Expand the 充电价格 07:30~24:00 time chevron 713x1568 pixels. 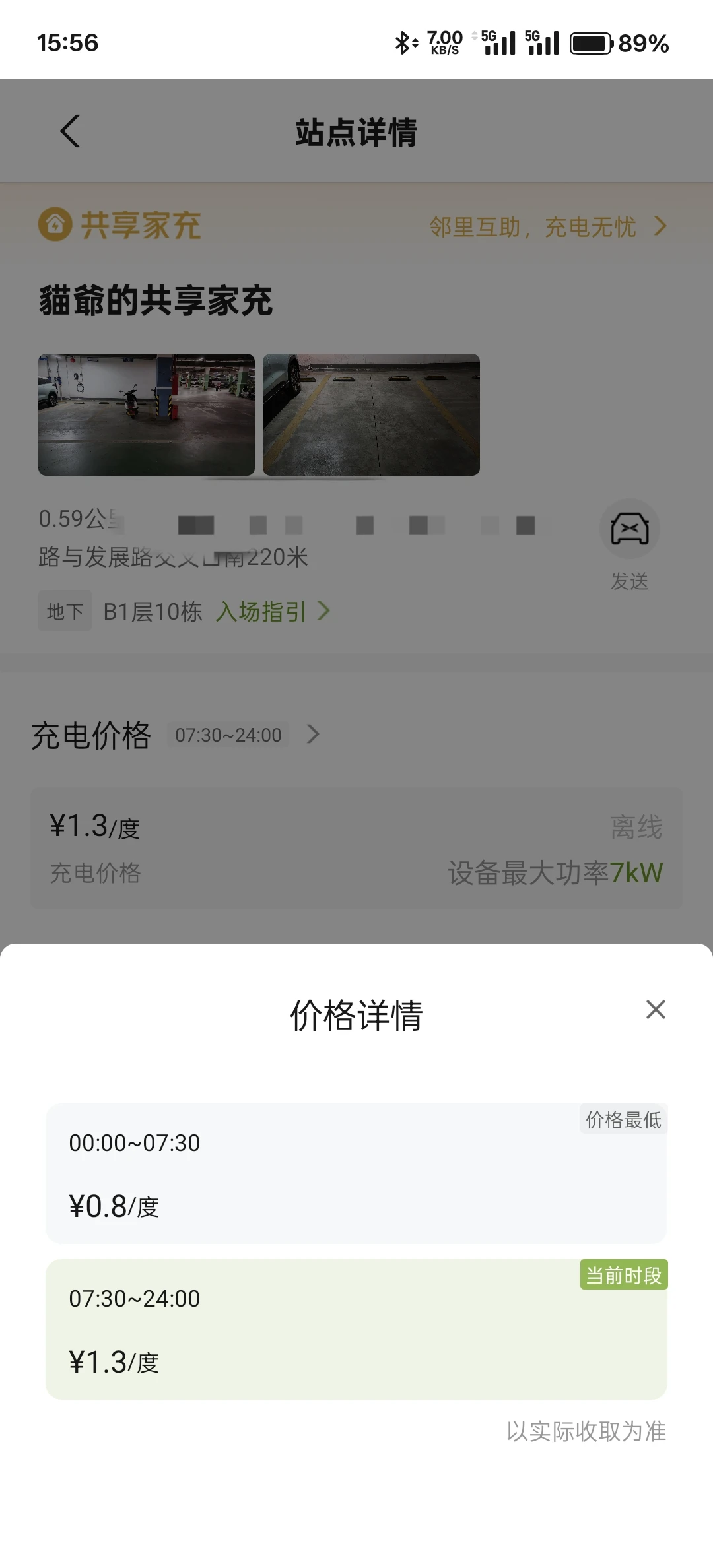point(313,734)
